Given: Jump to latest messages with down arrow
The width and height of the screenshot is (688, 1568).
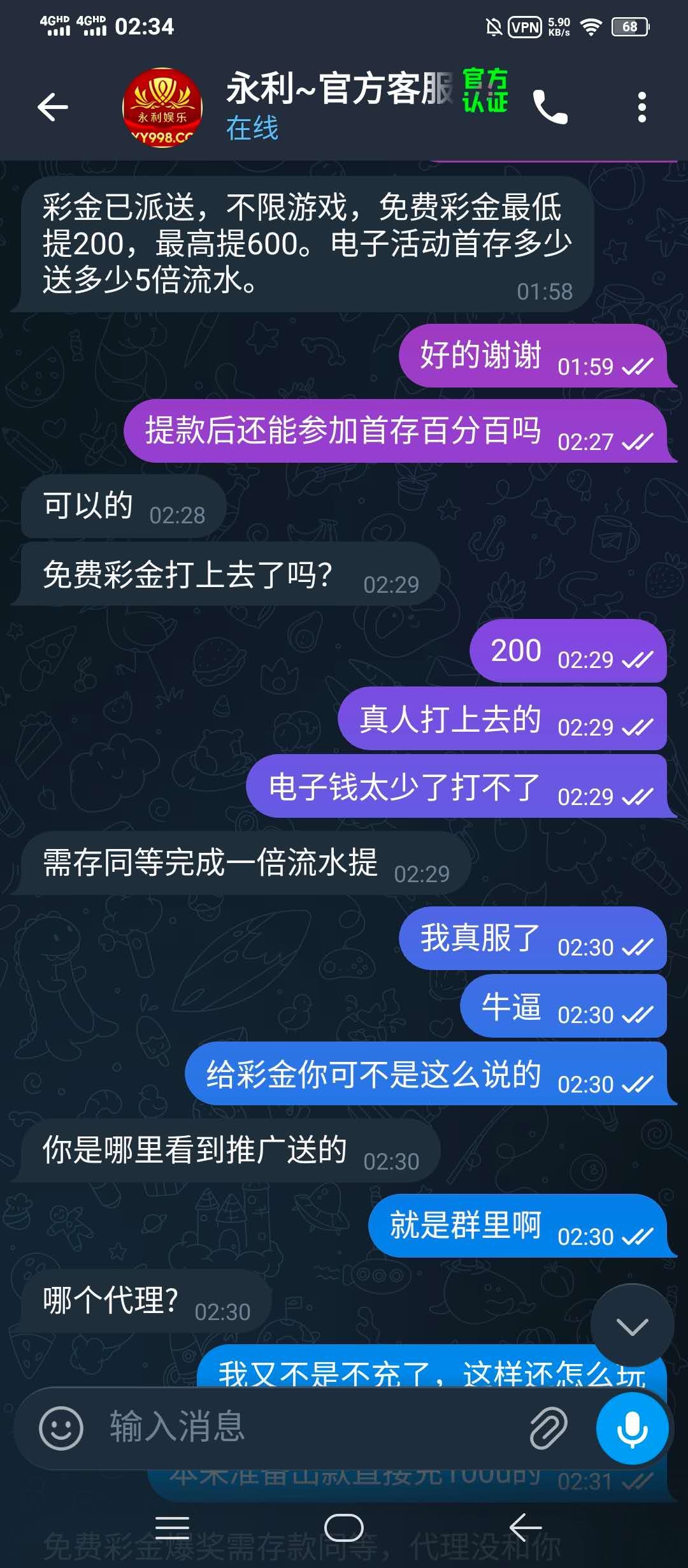Looking at the screenshot, I should coord(632,1326).
